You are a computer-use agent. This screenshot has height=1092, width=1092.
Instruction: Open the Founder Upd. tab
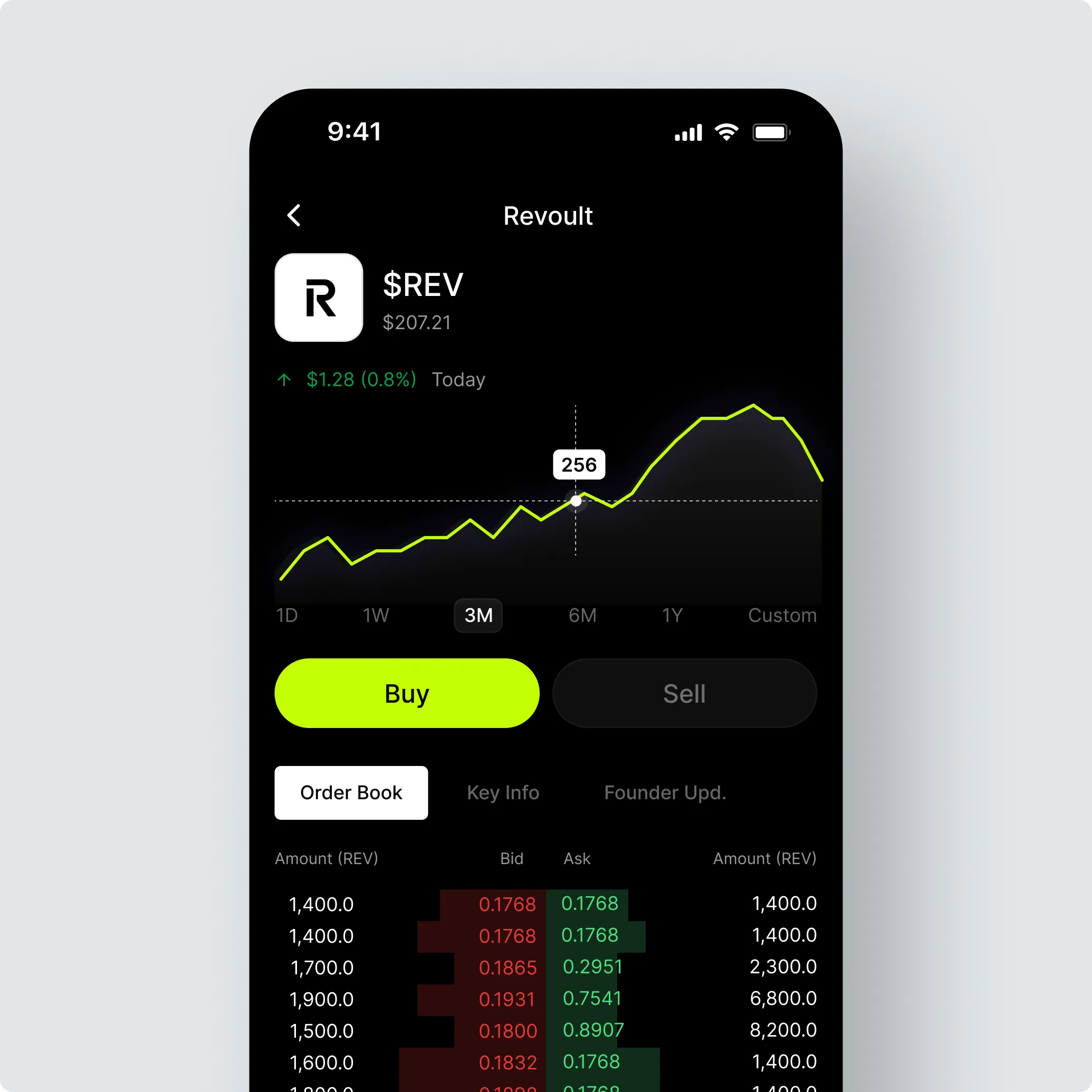pyautogui.click(x=665, y=792)
